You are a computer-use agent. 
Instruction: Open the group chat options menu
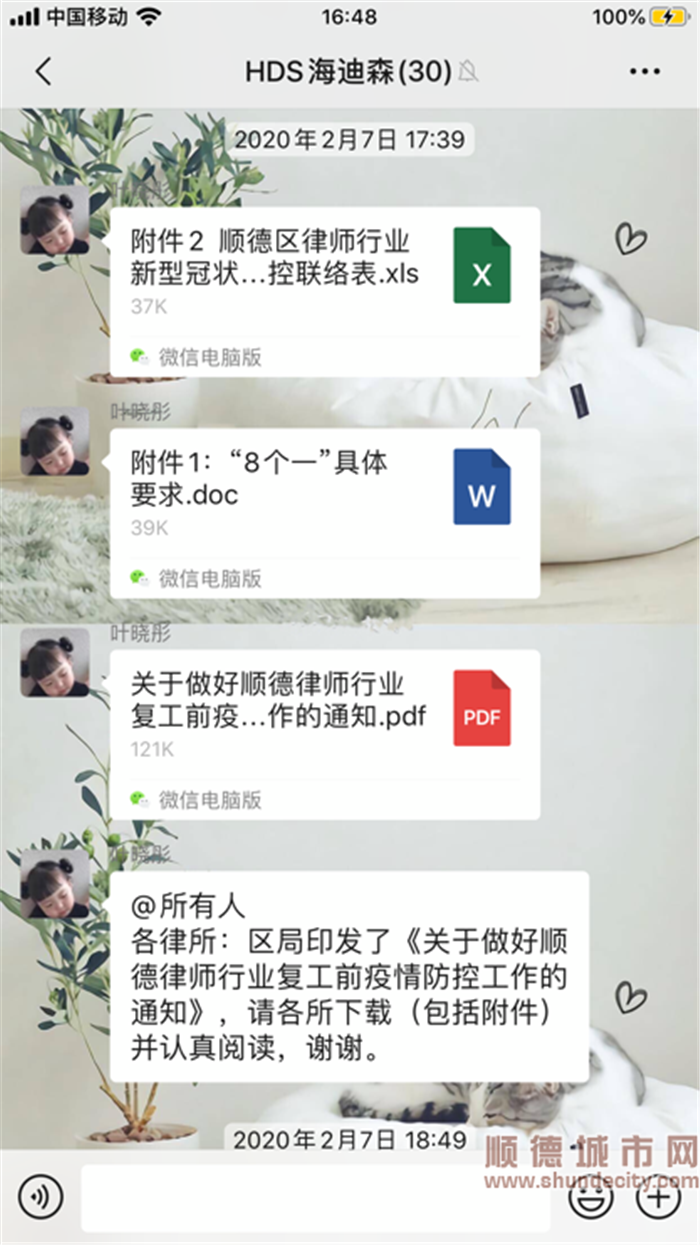(645, 71)
